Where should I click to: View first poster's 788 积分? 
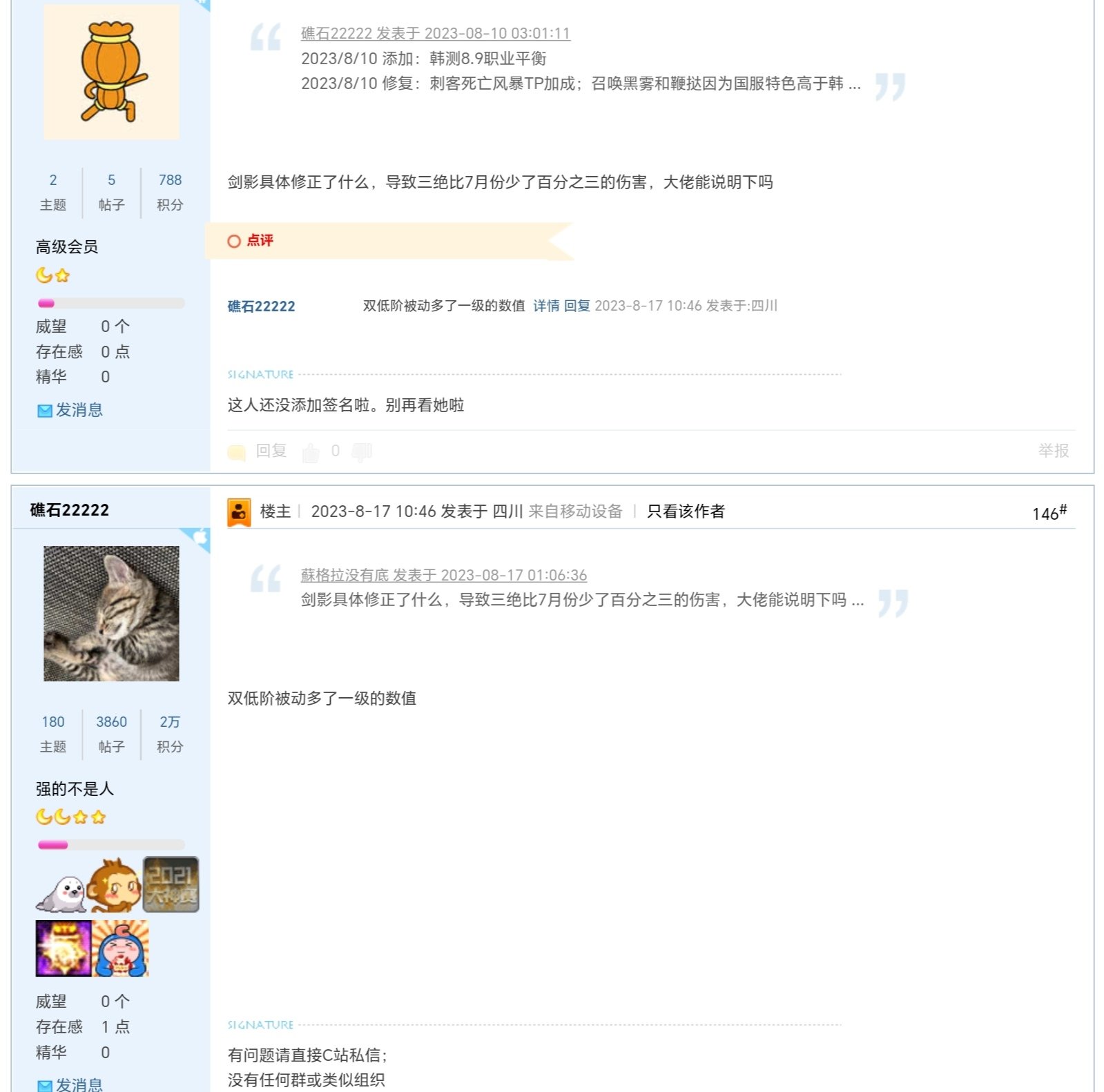coord(170,180)
